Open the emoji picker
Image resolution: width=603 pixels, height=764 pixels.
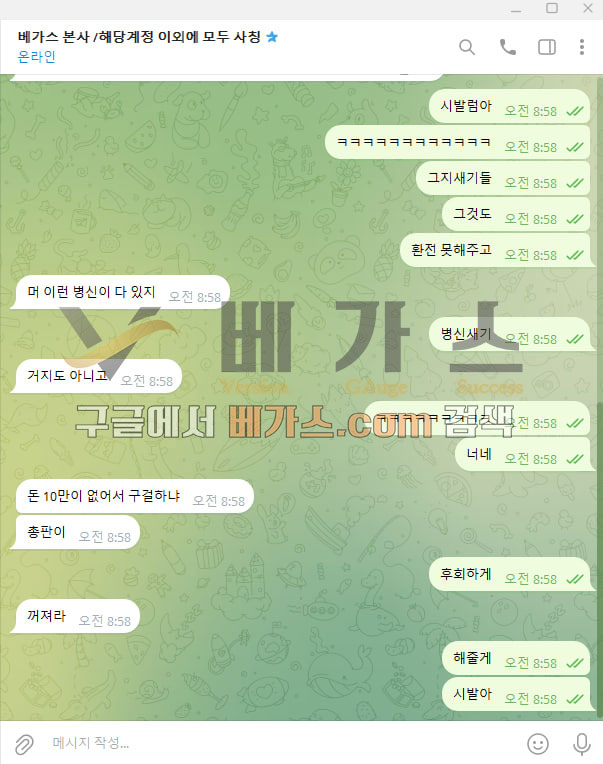(538, 743)
